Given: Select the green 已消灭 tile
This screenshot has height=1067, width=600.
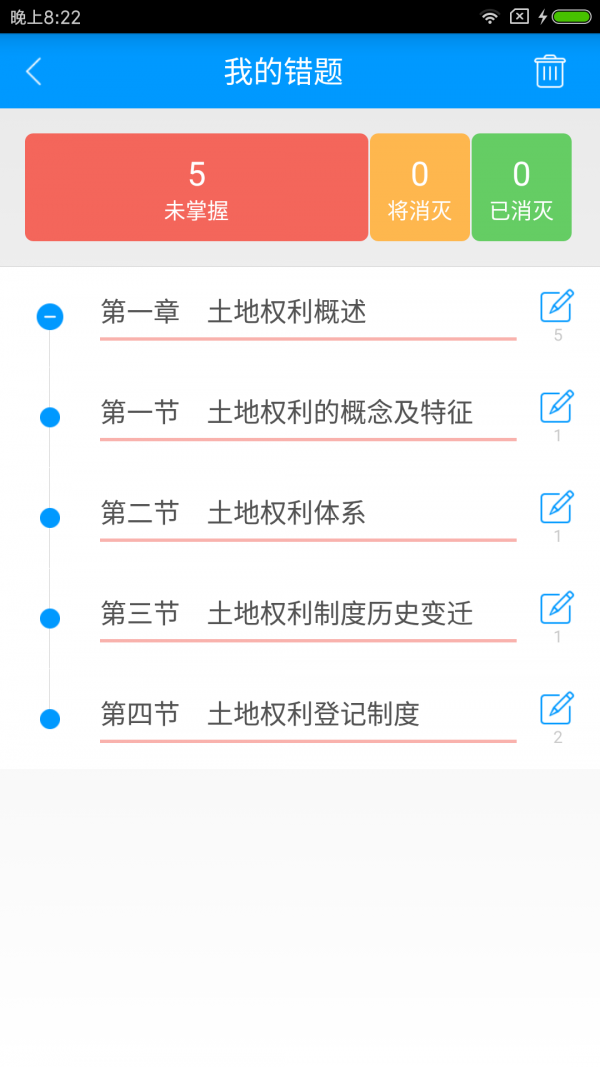Looking at the screenshot, I should point(521,187).
